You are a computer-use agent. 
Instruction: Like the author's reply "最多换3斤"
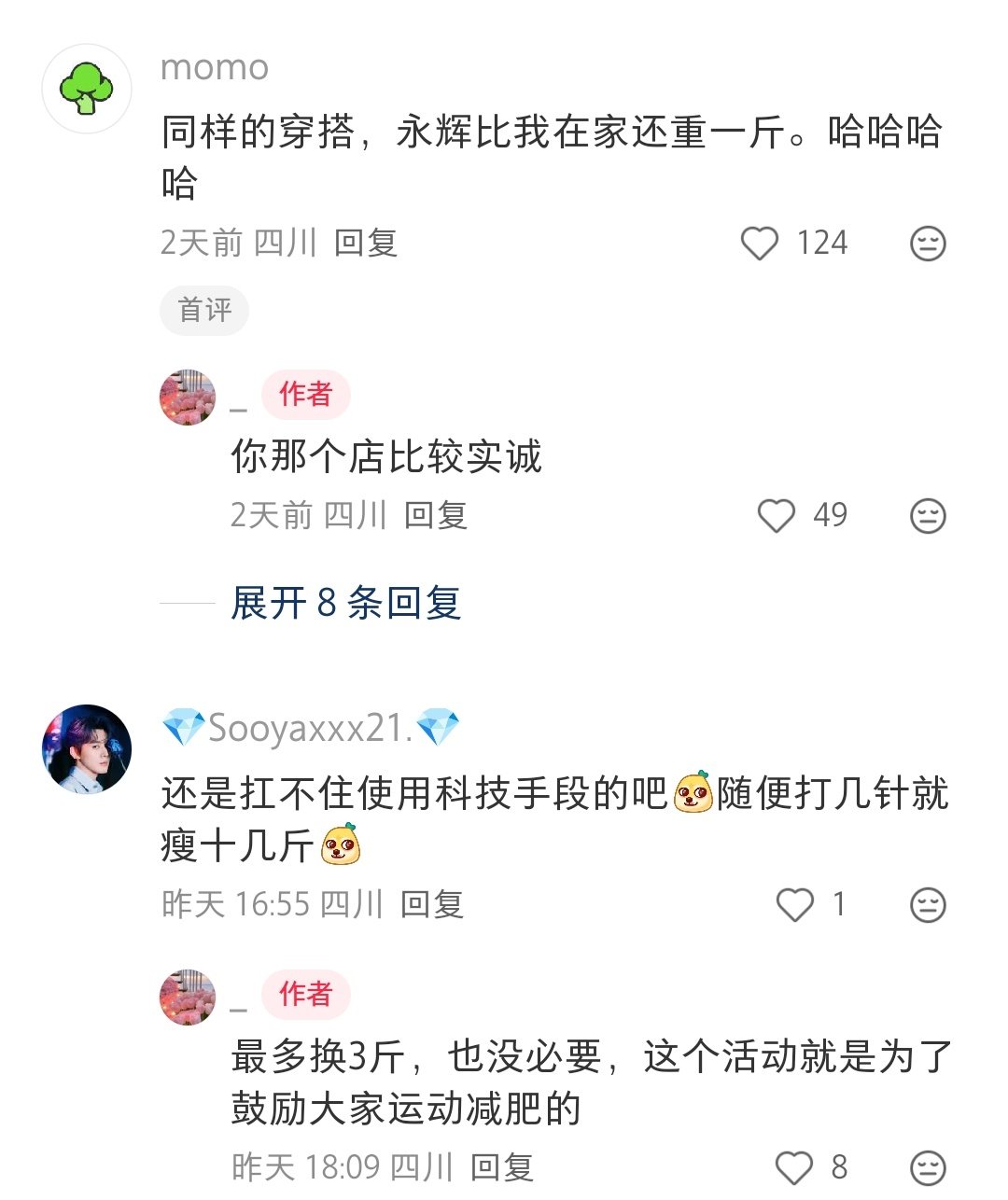[x=795, y=1167]
